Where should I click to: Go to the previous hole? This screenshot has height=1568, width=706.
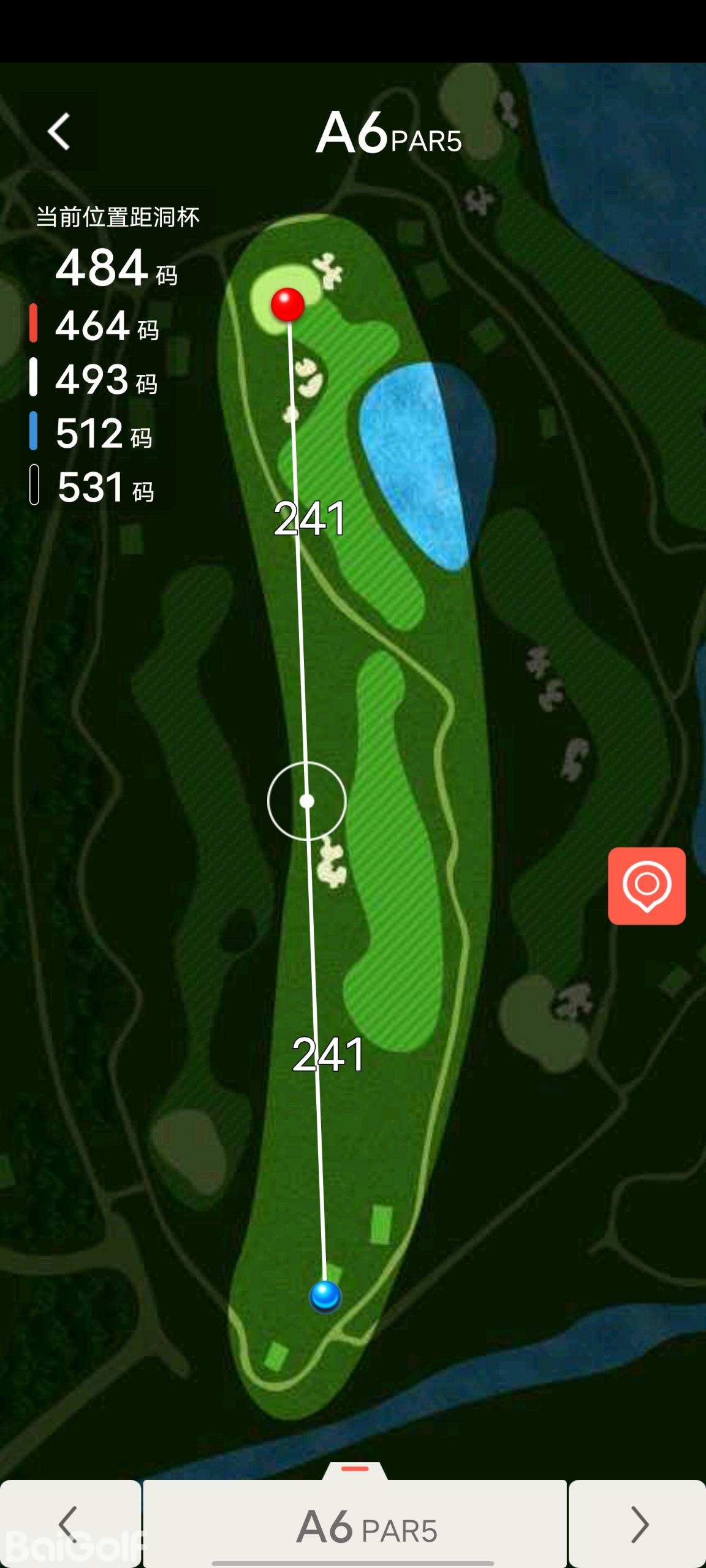[70, 1524]
